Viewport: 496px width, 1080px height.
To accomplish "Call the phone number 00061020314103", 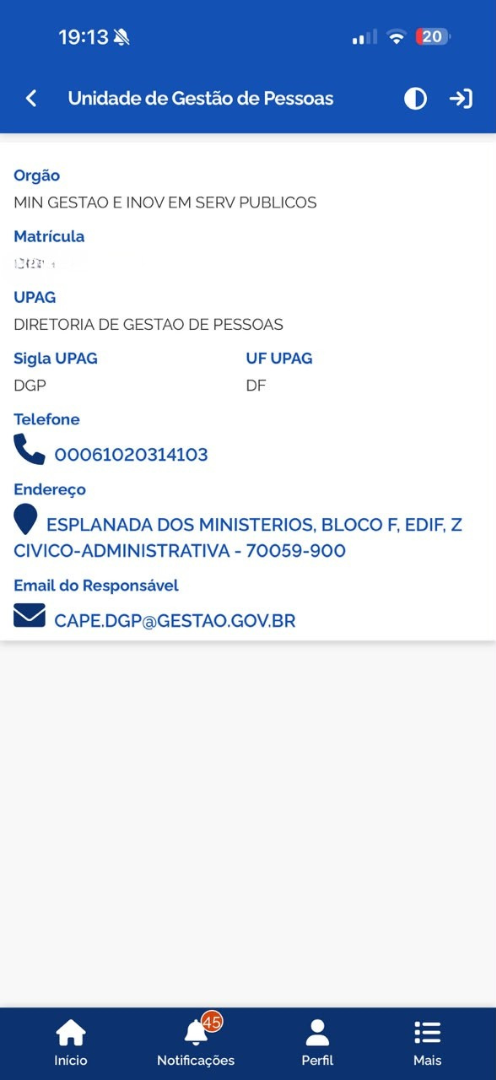I will click(x=131, y=455).
